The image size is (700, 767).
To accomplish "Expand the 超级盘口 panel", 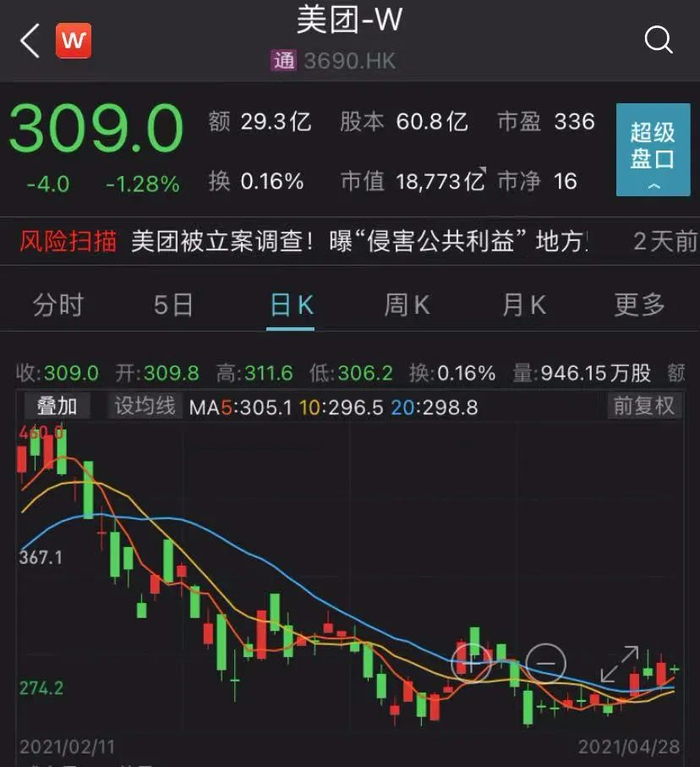I will [x=652, y=148].
